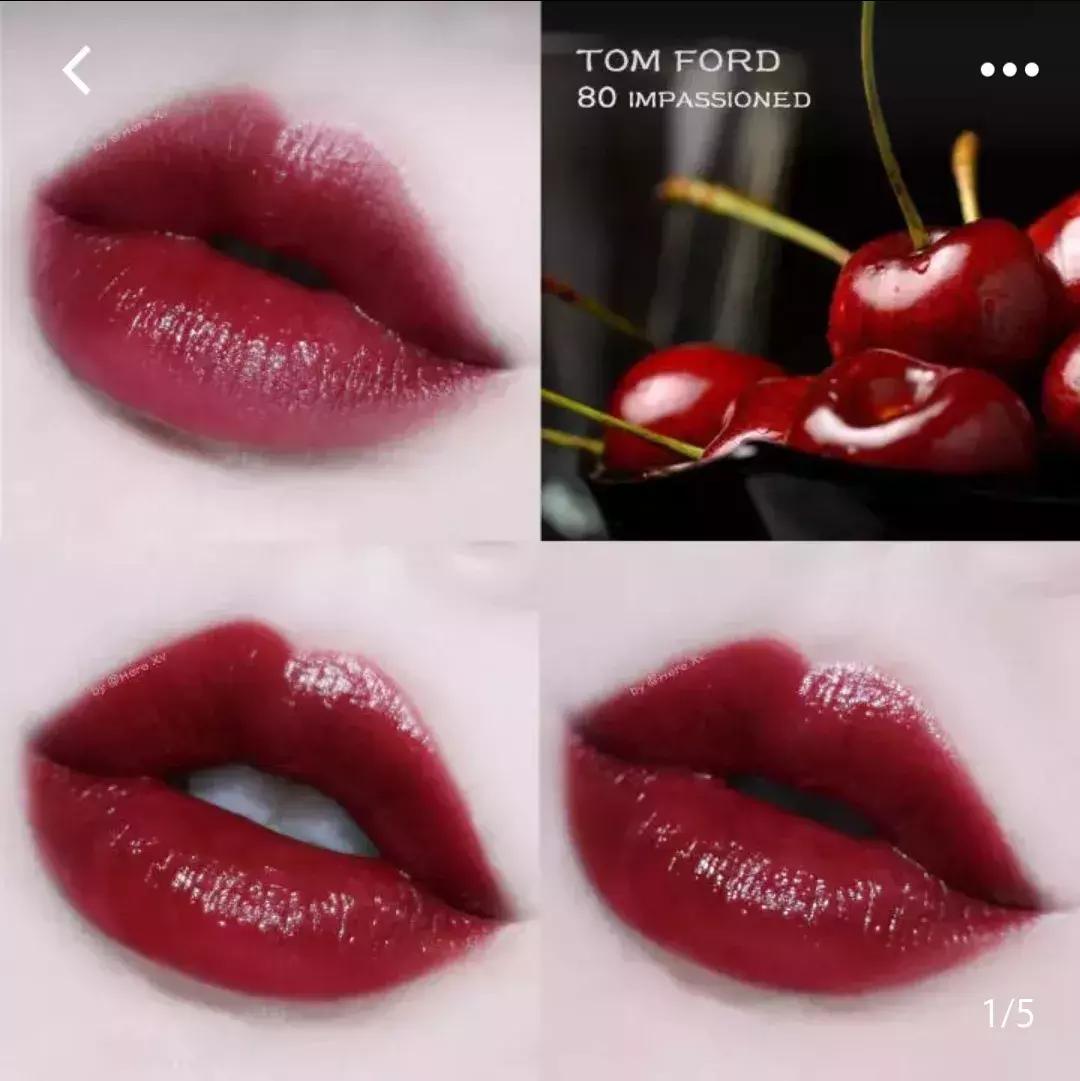Go back using the top-left arrow
1080x1081 pixels.
pyautogui.click(x=77, y=70)
